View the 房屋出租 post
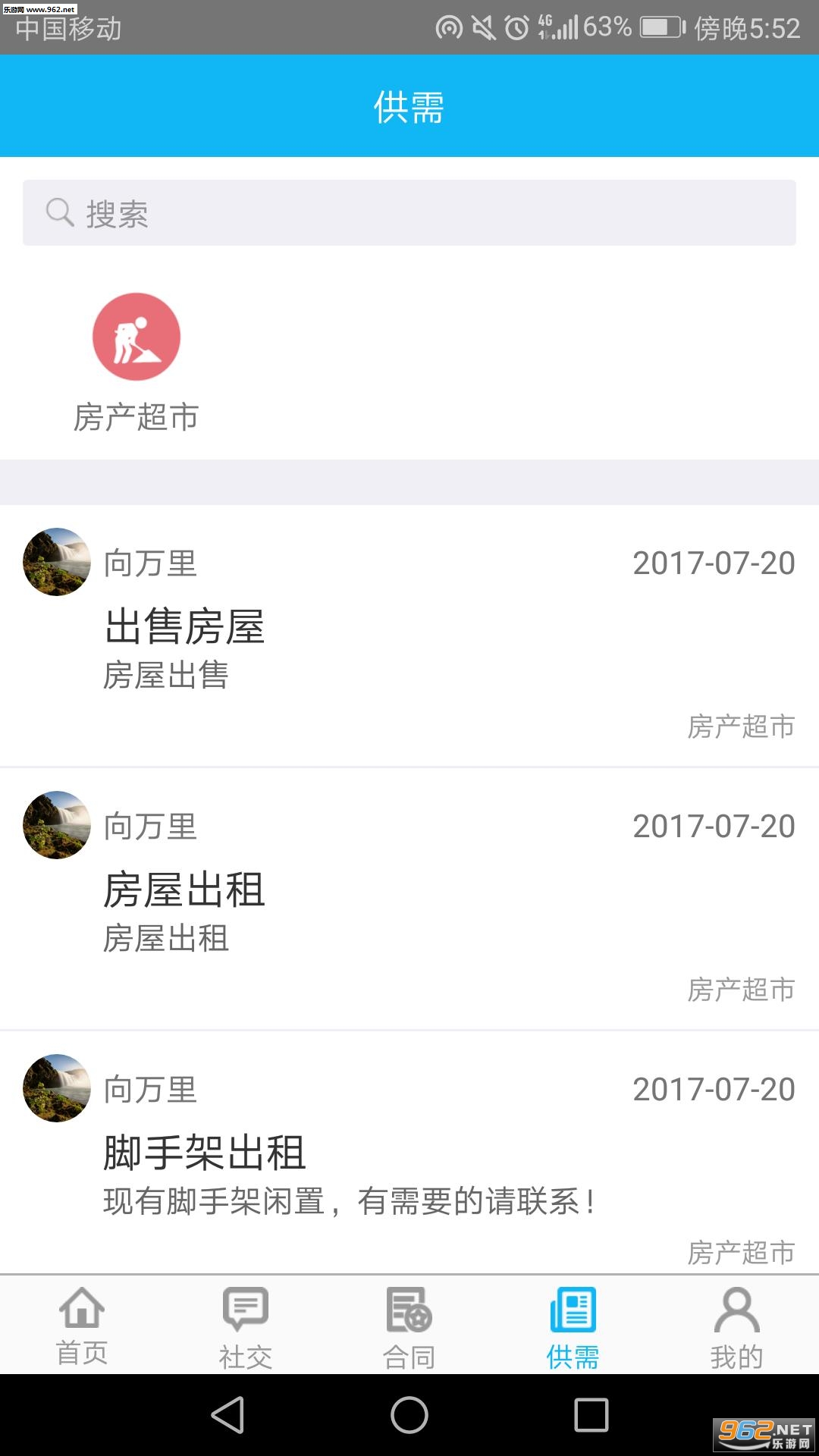Image resolution: width=819 pixels, height=1456 pixels. [x=409, y=899]
